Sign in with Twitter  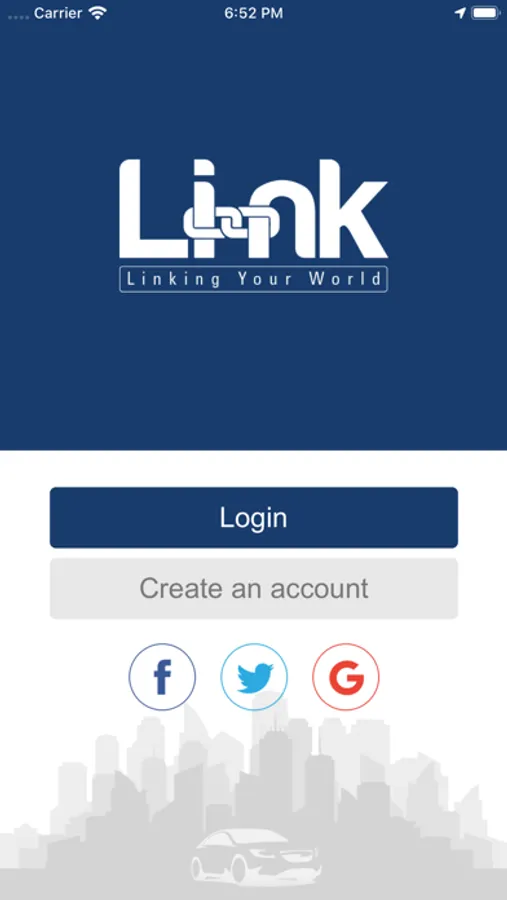click(x=254, y=677)
